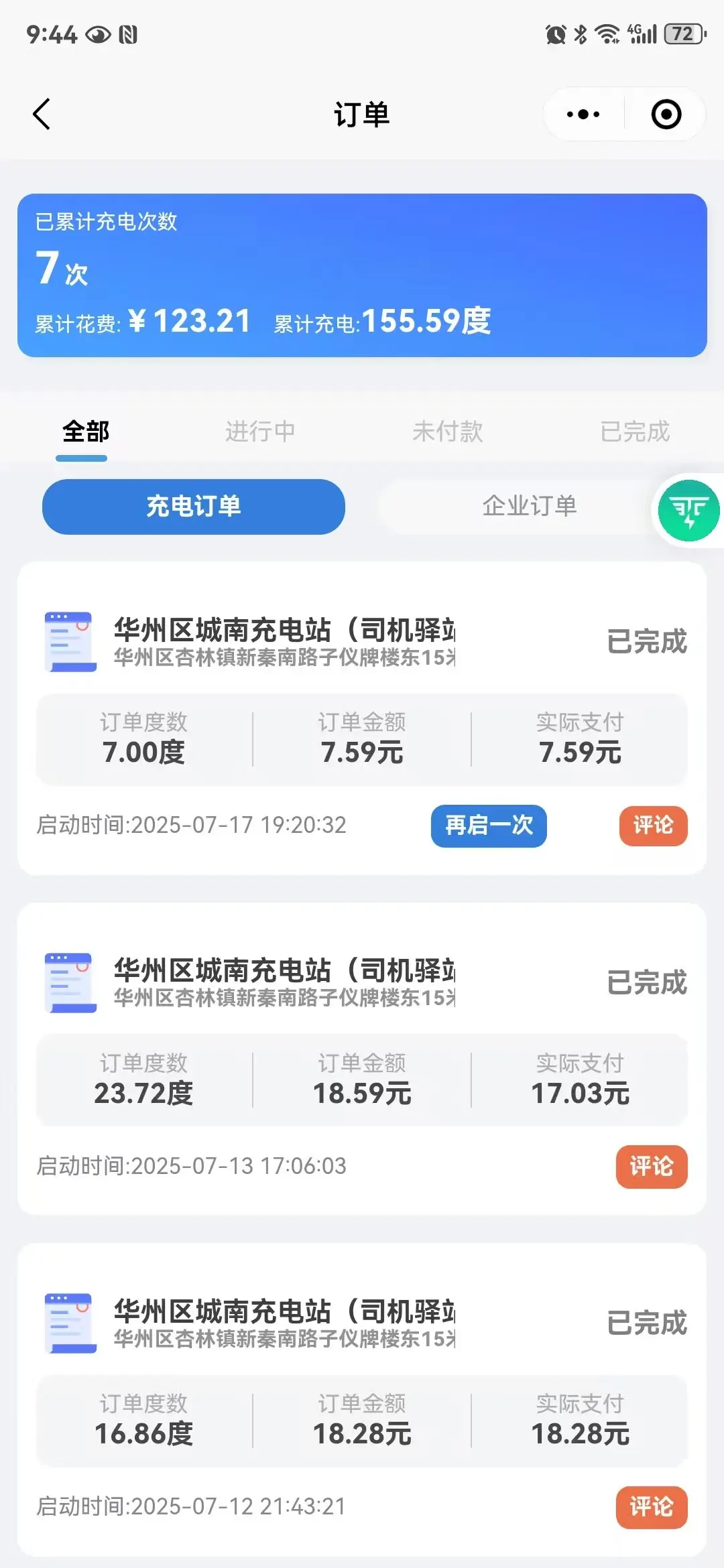Switch to the 进行中 tab

pos(260,432)
